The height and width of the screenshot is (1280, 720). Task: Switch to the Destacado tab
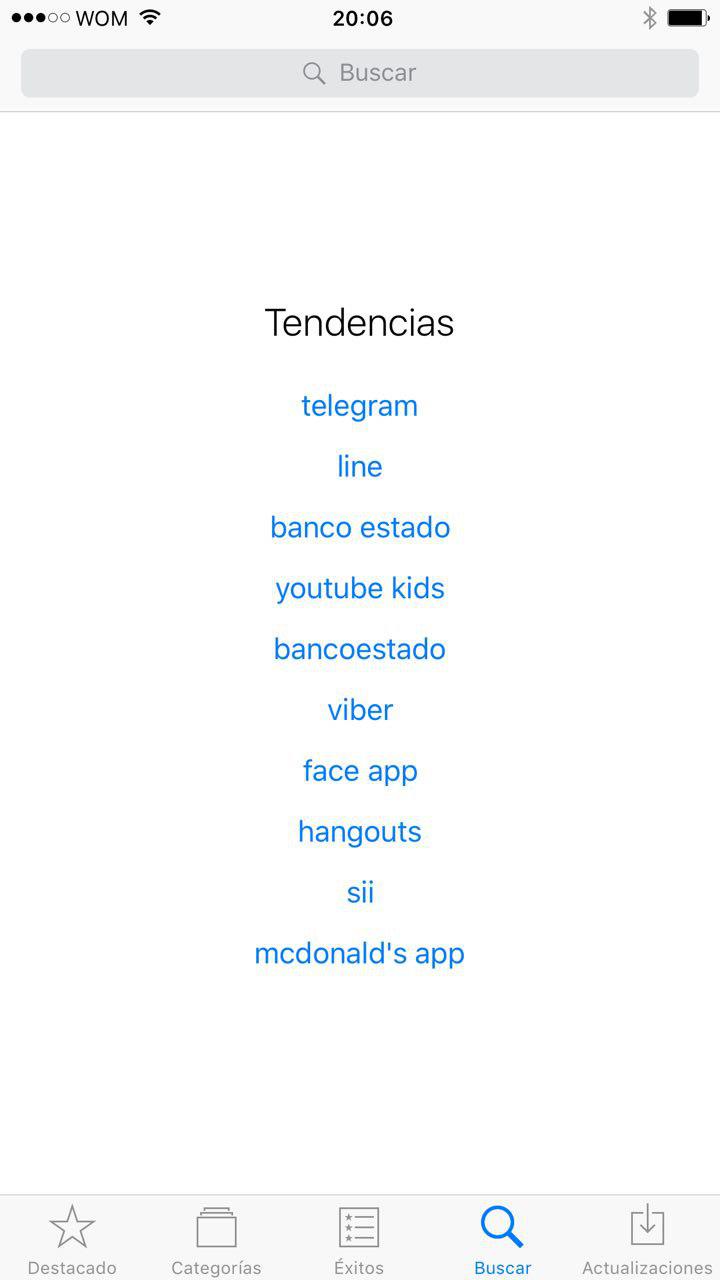[x=72, y=1240]
